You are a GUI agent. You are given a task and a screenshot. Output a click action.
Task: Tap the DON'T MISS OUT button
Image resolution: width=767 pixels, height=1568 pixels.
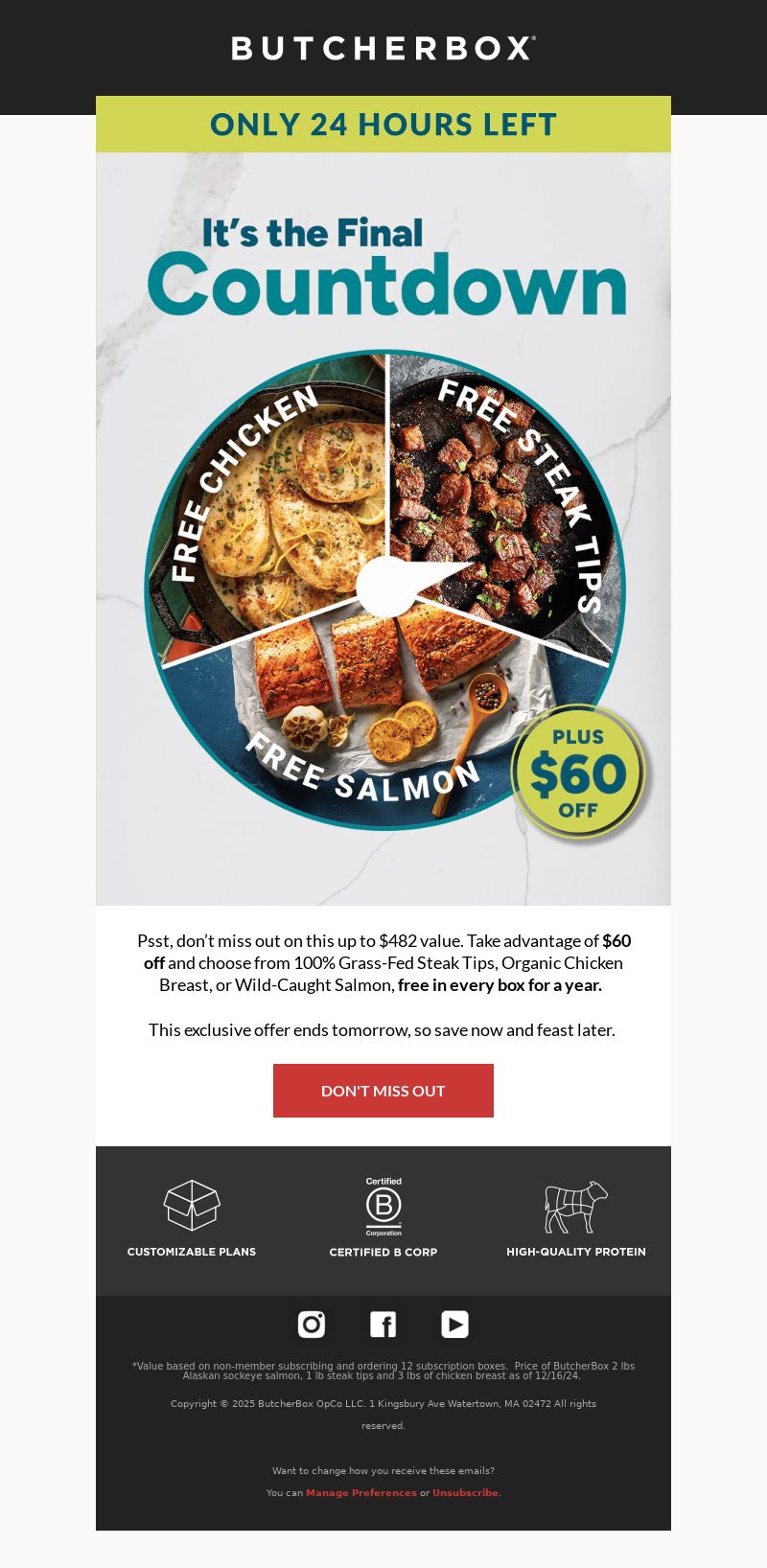pyautogui.click(x=383, y=1091)
